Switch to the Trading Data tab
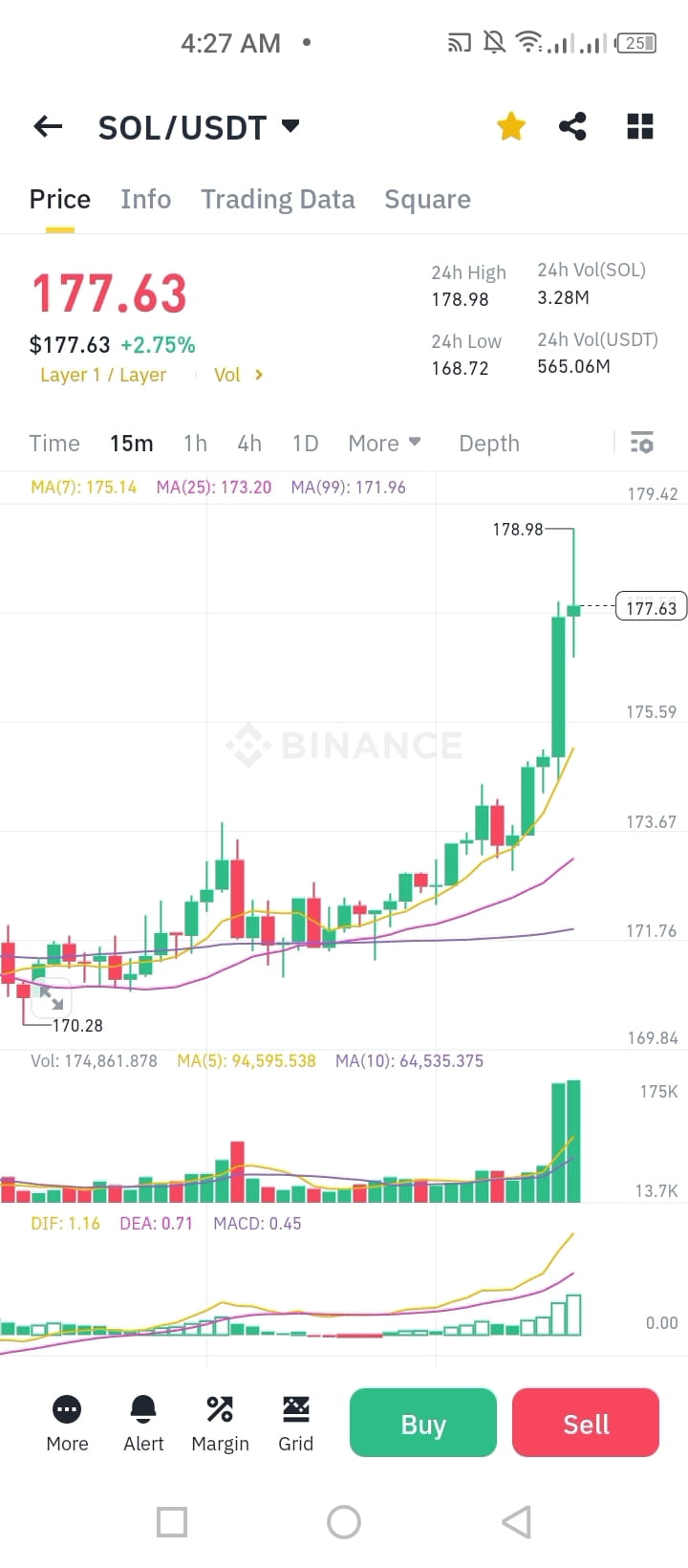The image size is (688, 1568). point(277,199)
